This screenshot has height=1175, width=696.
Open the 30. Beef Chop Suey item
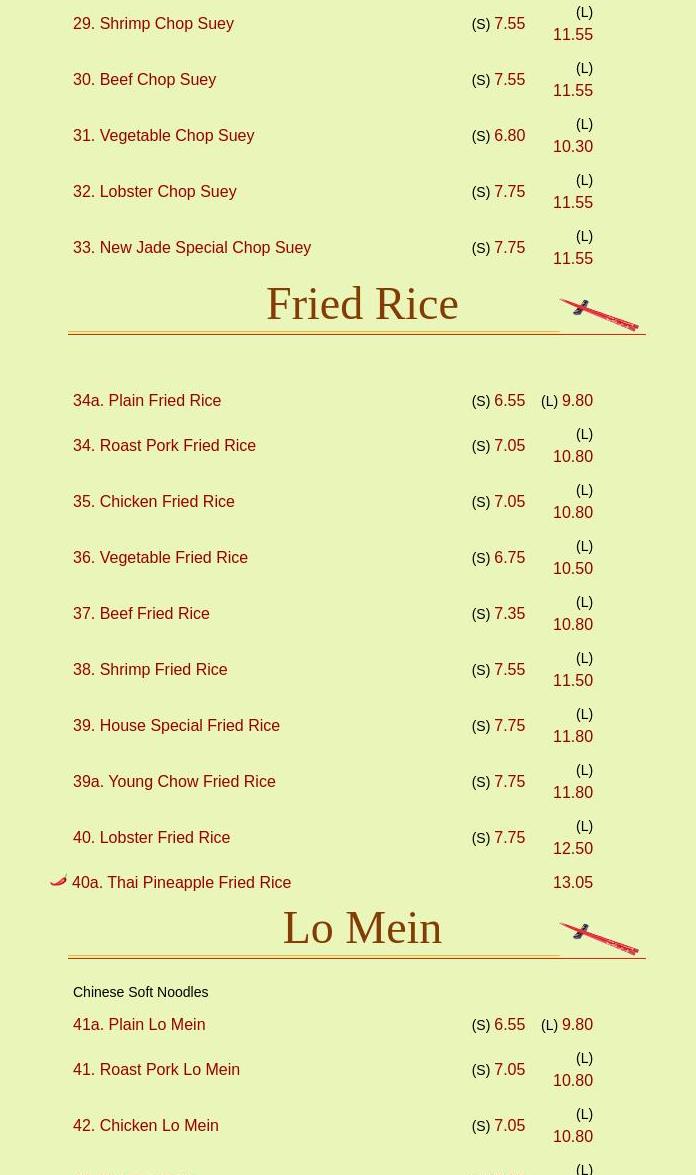point(144,80)
